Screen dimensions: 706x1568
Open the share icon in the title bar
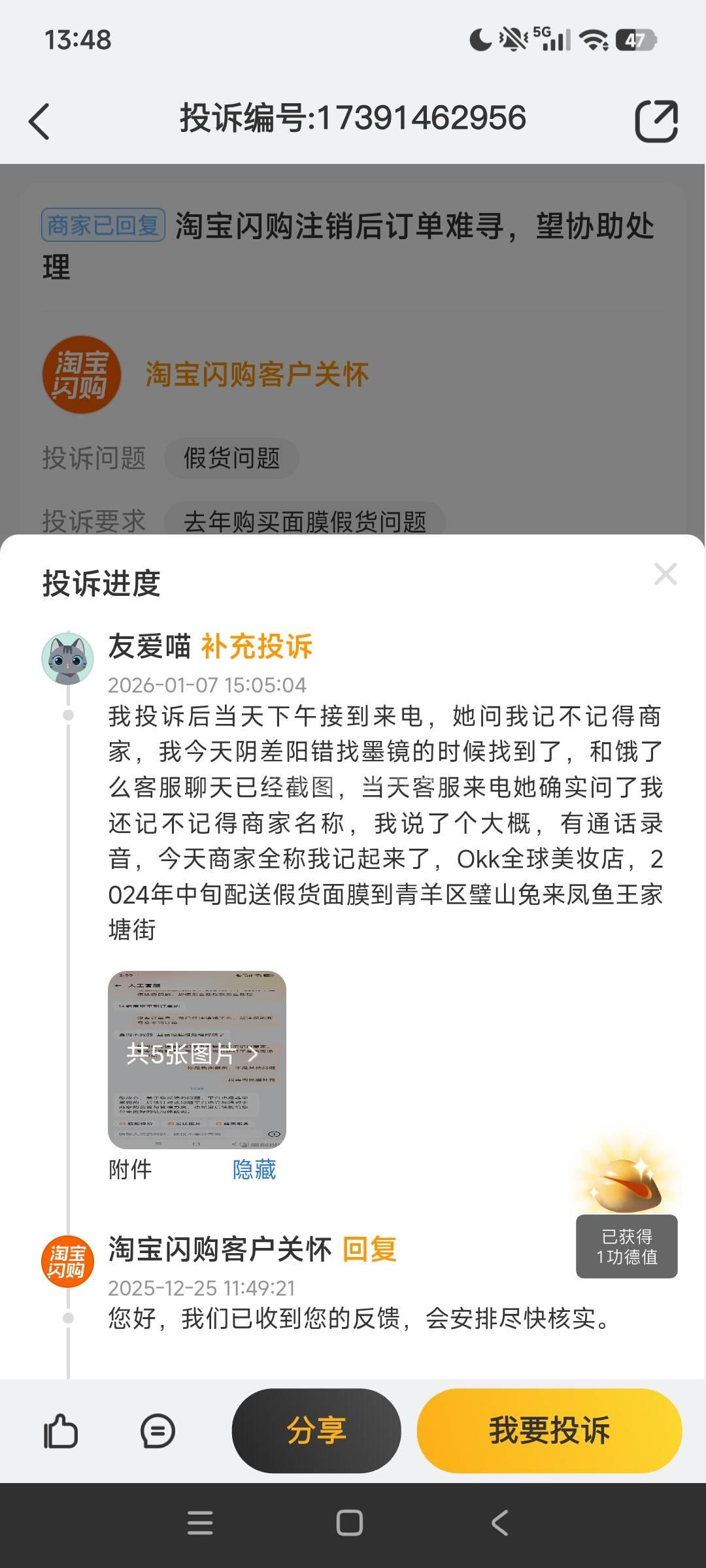[656, 122]
